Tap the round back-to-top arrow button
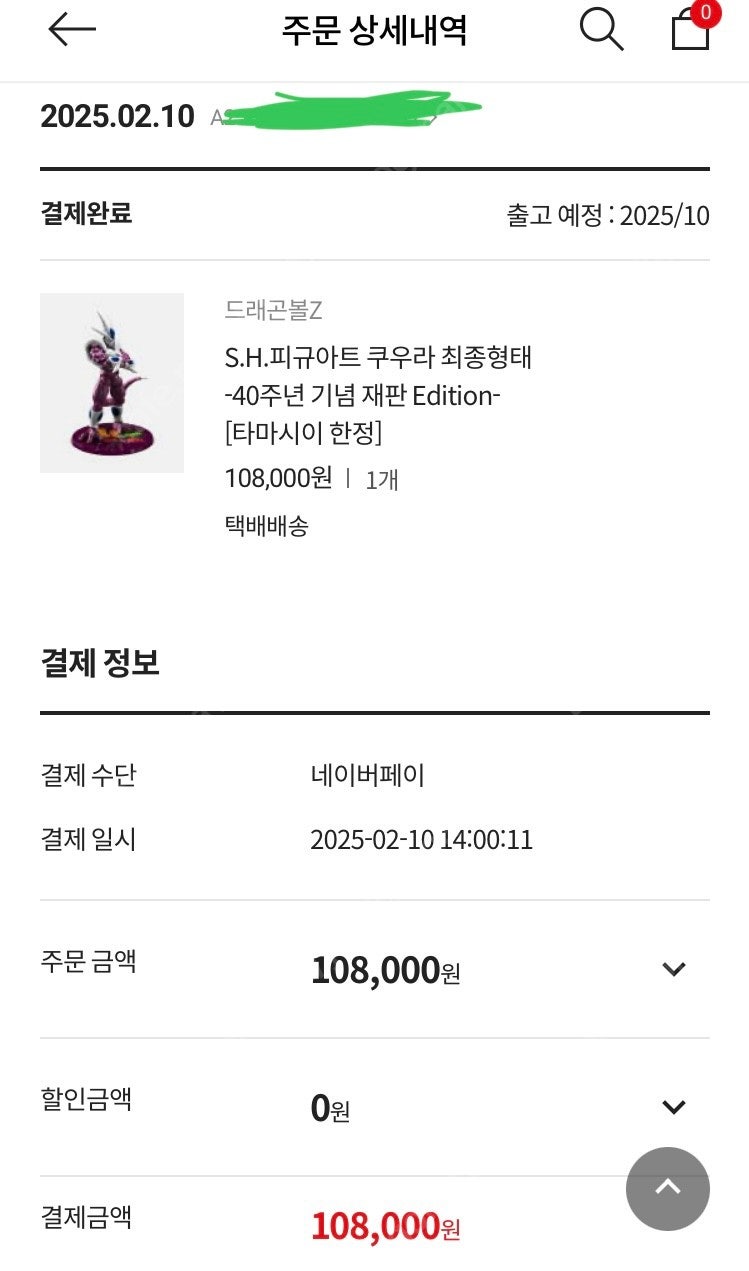This screenshot has width=749, height=1271. [668, 1189]
